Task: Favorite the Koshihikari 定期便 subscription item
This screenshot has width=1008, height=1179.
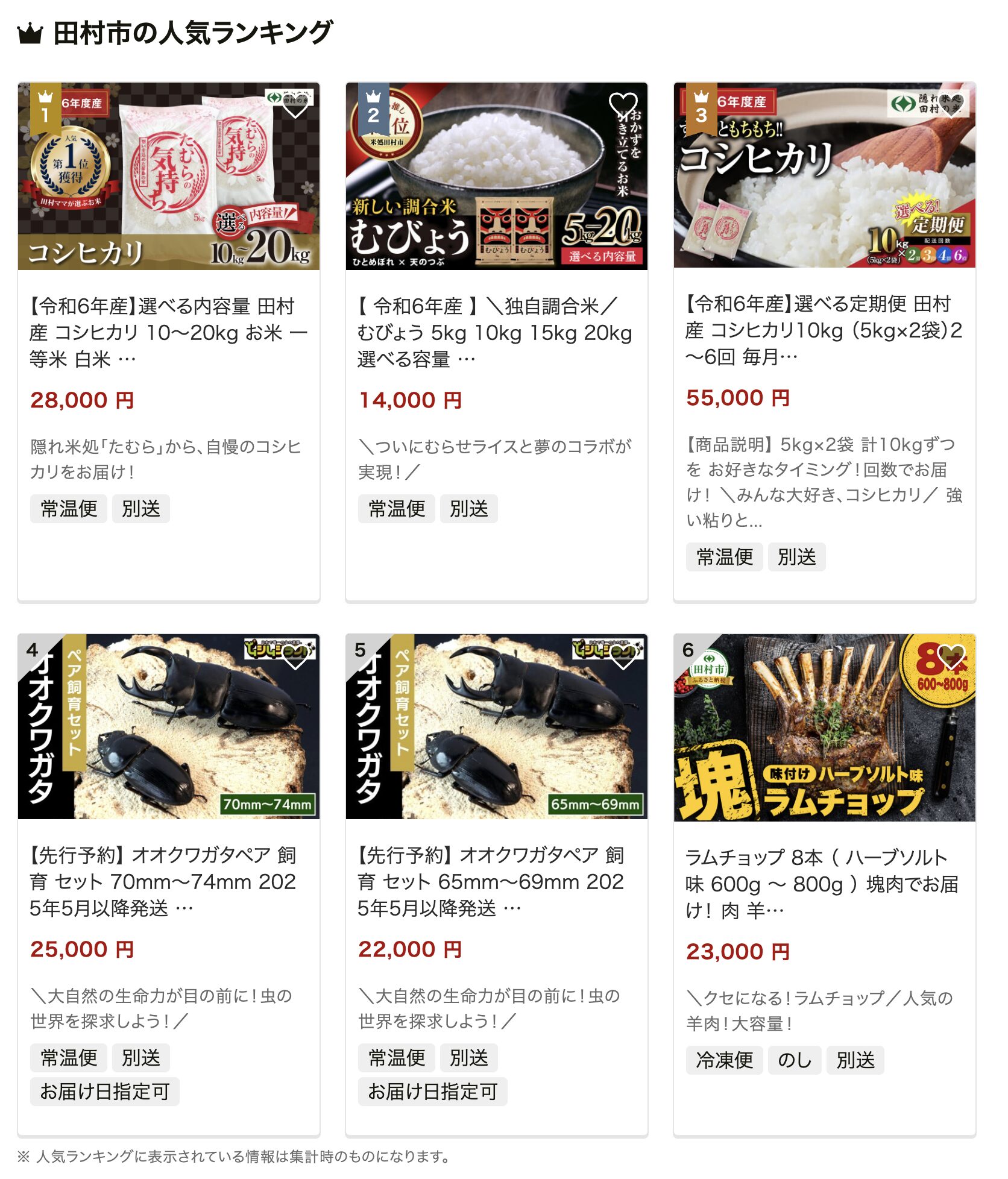Action: (x=951, y=105)
